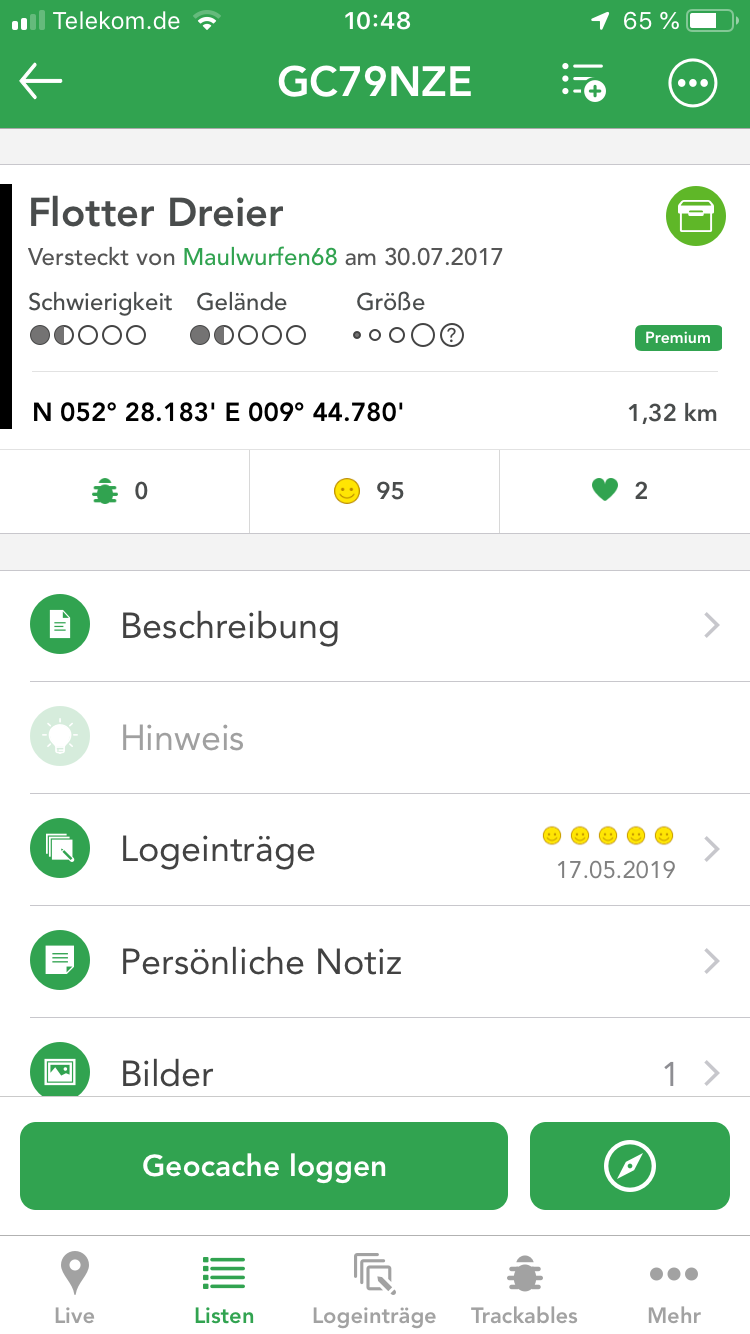
Task: View the trackables count of 0
Action: coord(124,490)
